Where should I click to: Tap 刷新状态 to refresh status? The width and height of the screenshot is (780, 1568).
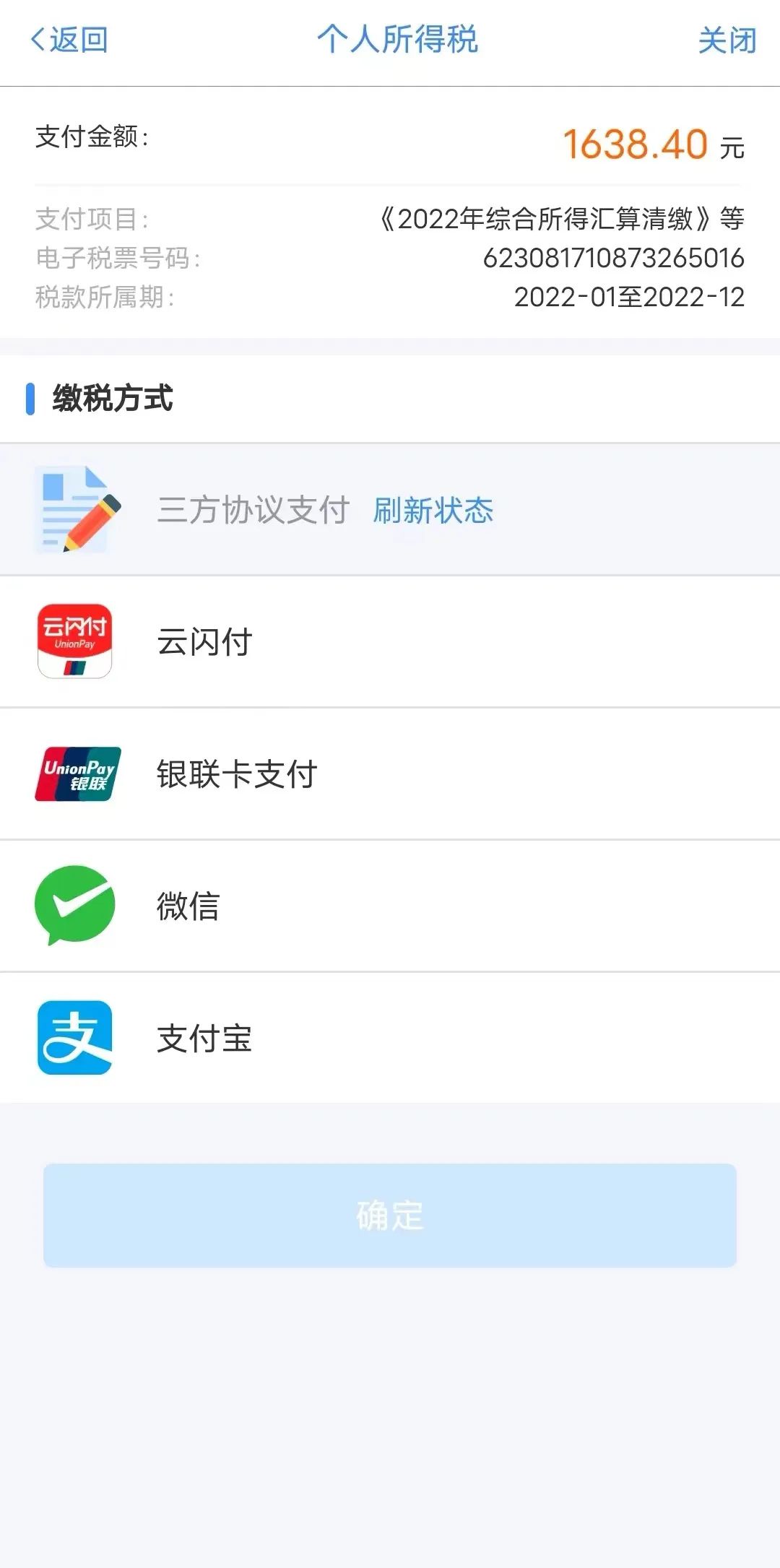coord(433,511)
